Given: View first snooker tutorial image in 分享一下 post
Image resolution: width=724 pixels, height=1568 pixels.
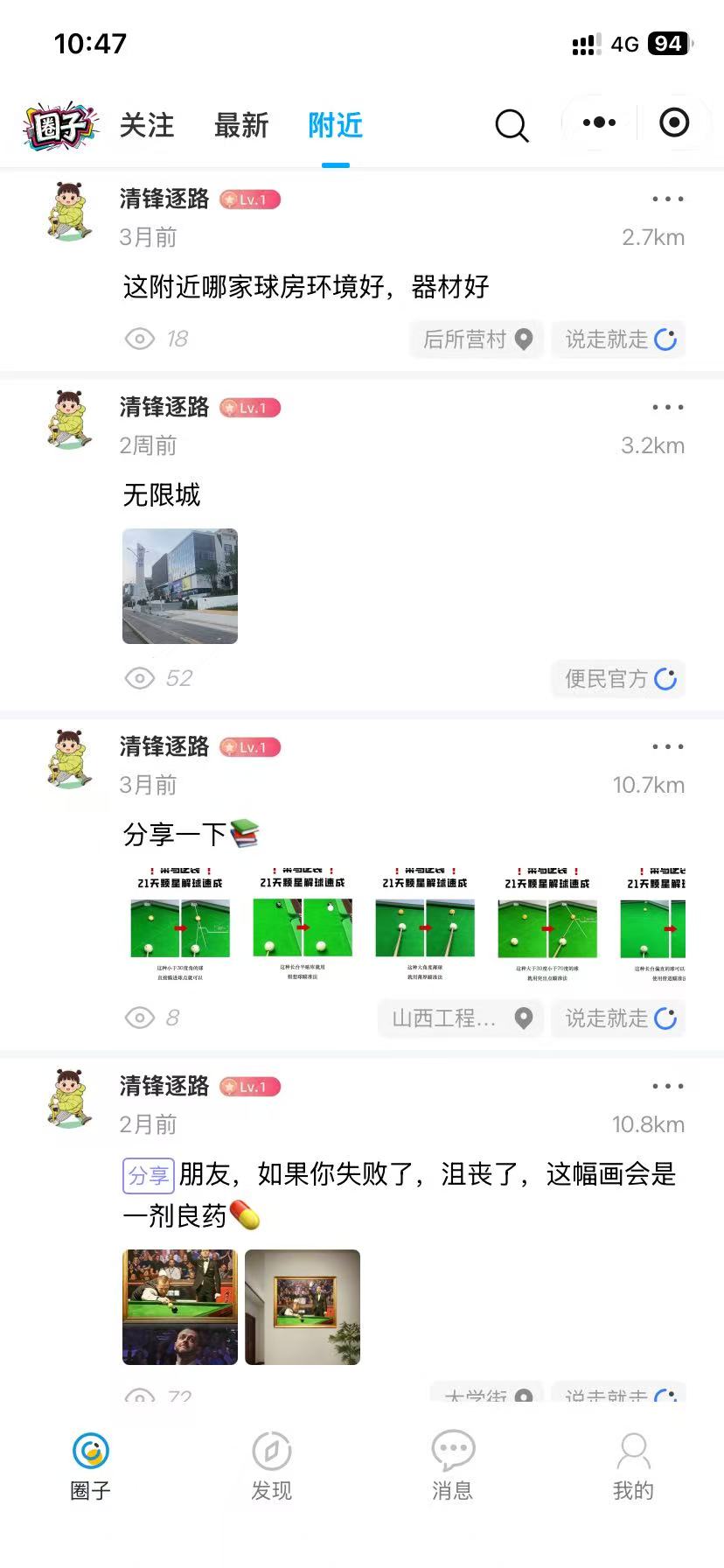Looking at the screenshot, I should (180, 926).
